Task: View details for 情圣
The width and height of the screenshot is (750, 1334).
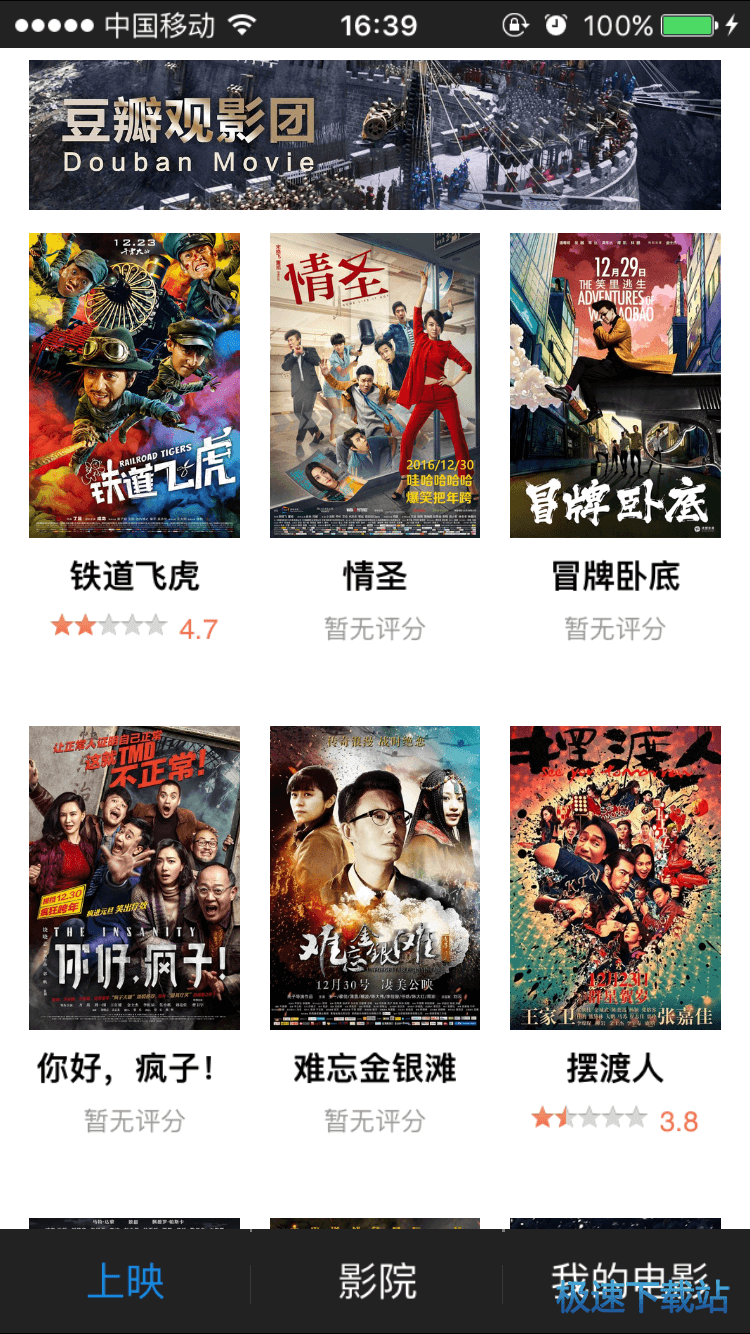Action: click(x=375, y=386)
